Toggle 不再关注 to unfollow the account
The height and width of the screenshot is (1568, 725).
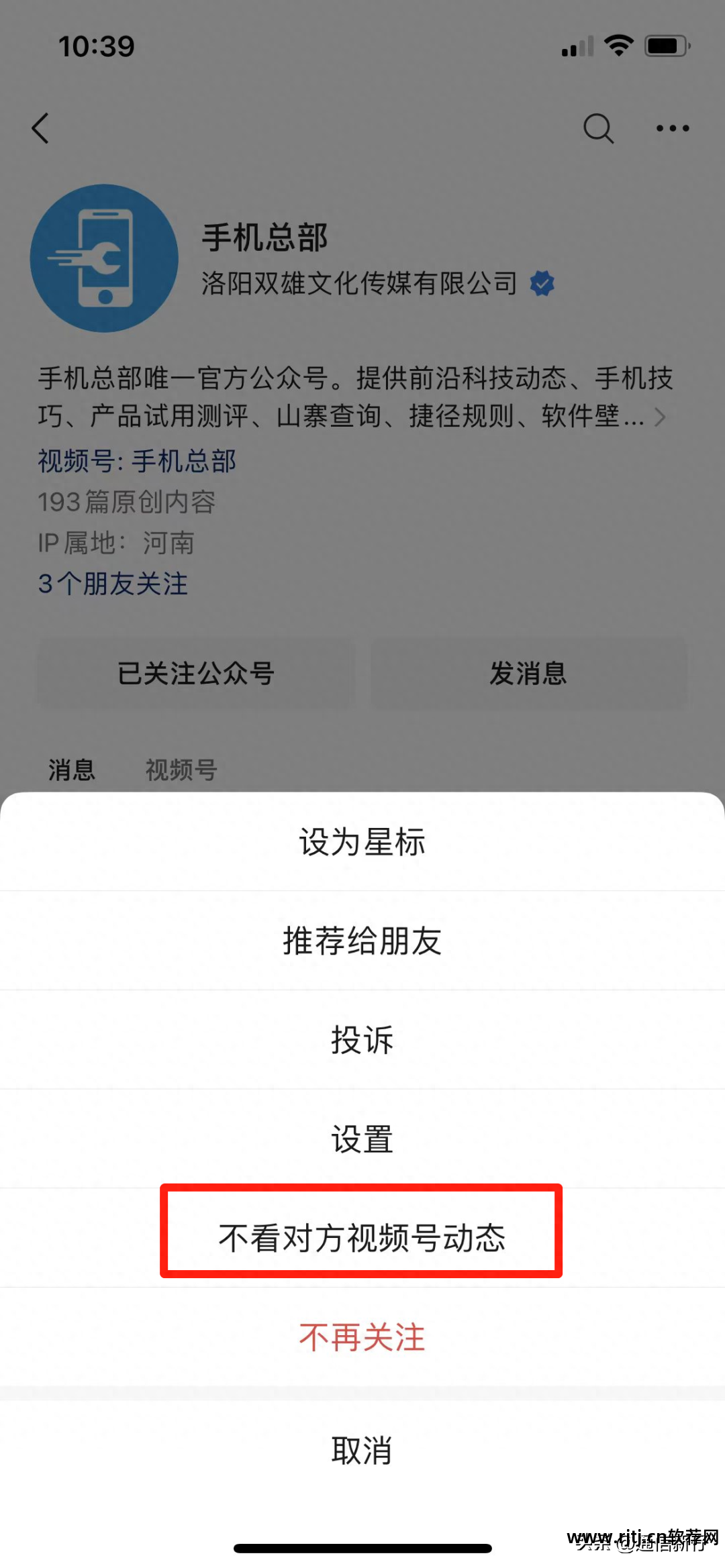pyautogui.click(x=362, y=1339)
